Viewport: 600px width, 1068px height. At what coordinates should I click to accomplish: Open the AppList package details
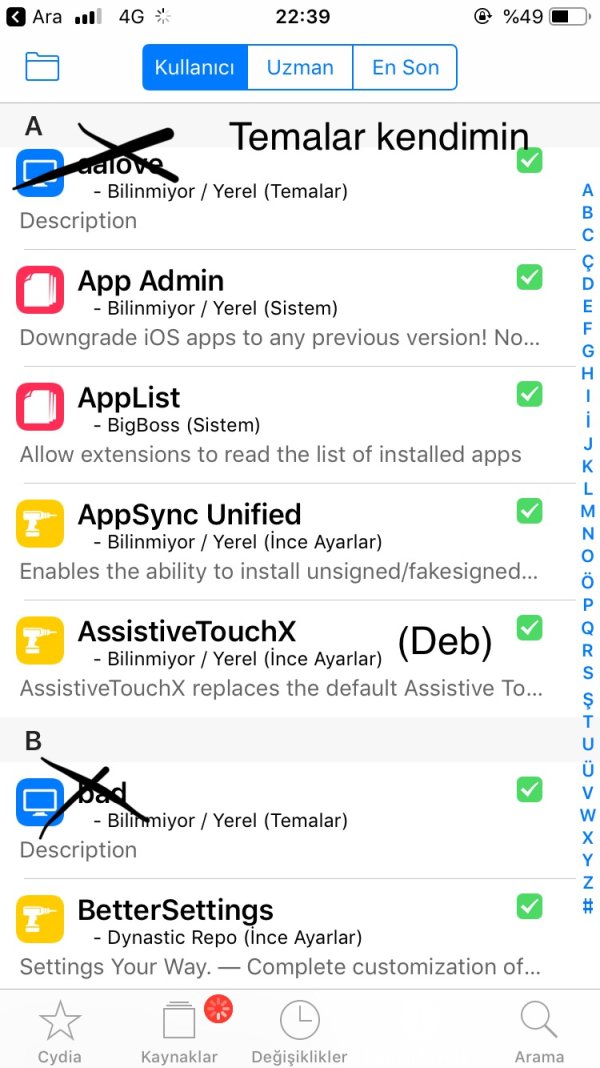[280, 425]
